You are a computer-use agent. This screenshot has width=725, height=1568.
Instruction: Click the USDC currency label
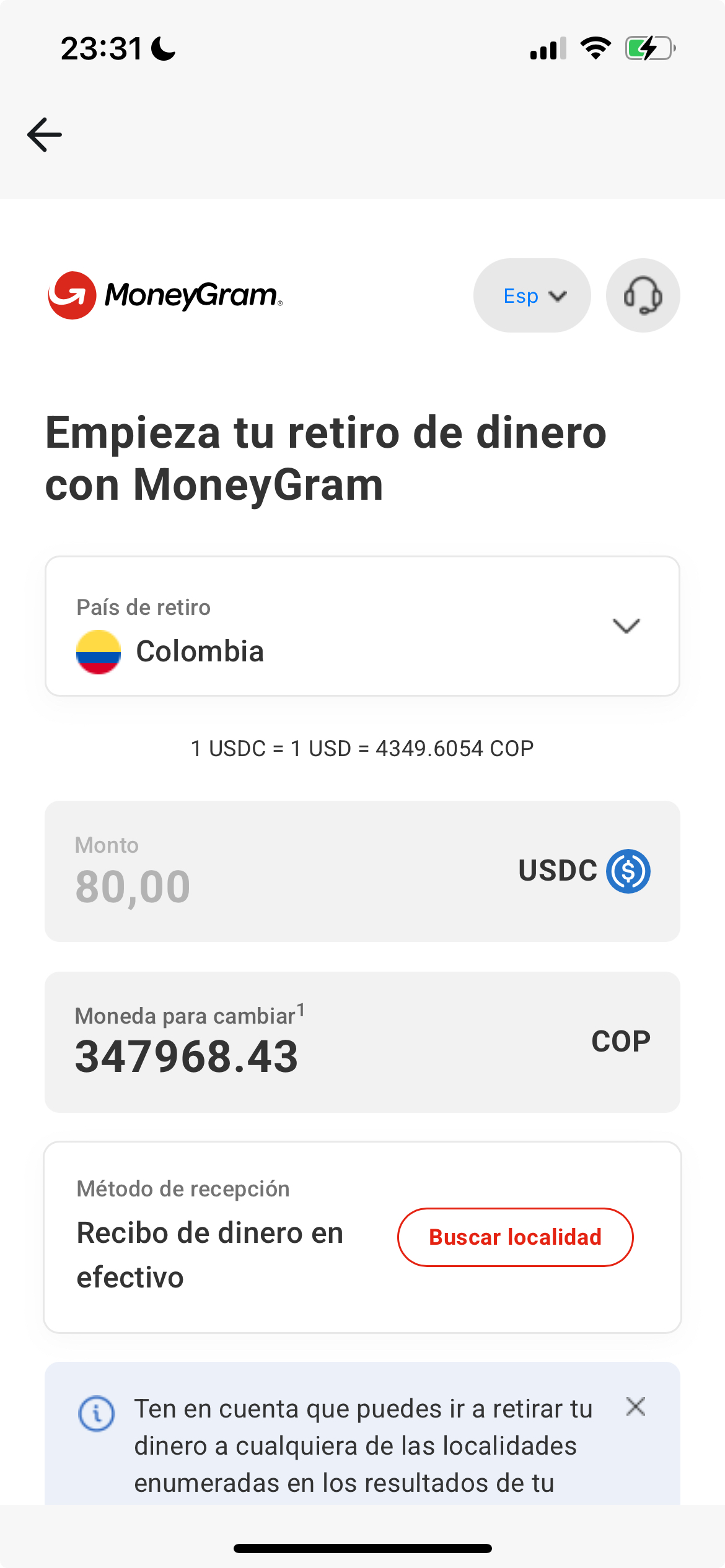tap(557, 869)
